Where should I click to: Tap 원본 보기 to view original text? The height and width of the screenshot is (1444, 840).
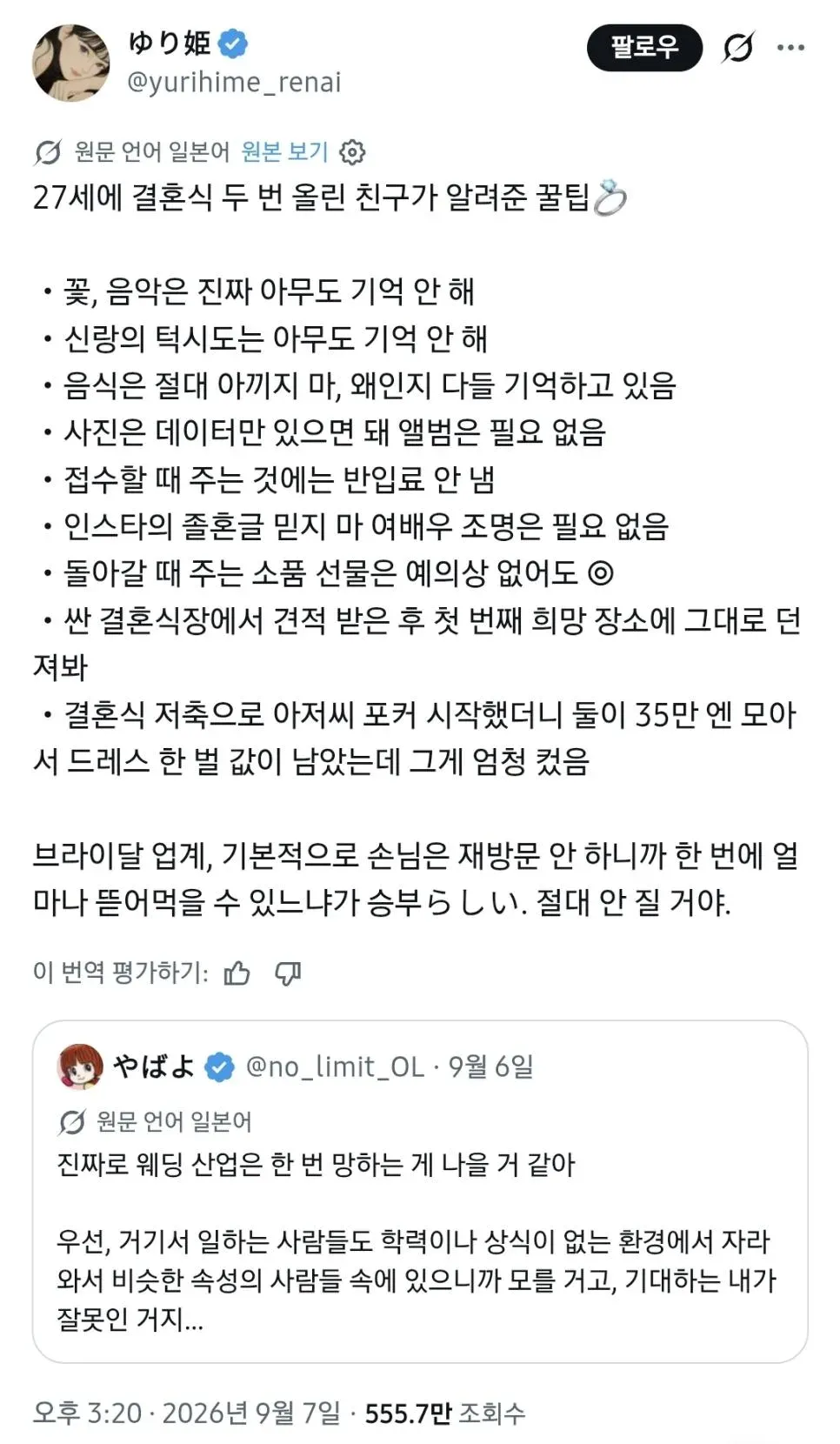[284, 151]
